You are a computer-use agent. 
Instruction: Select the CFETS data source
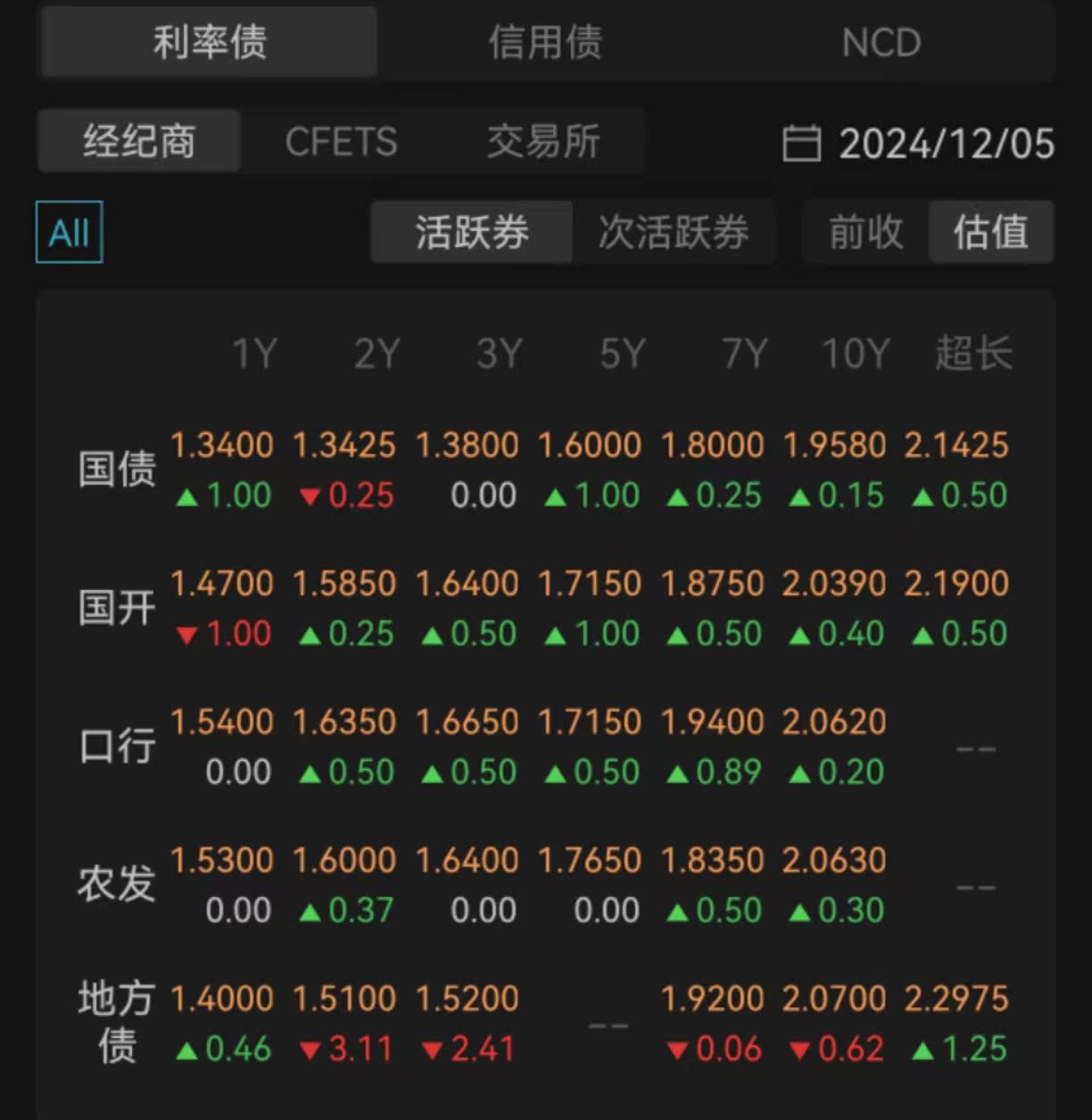coord(342,141)
